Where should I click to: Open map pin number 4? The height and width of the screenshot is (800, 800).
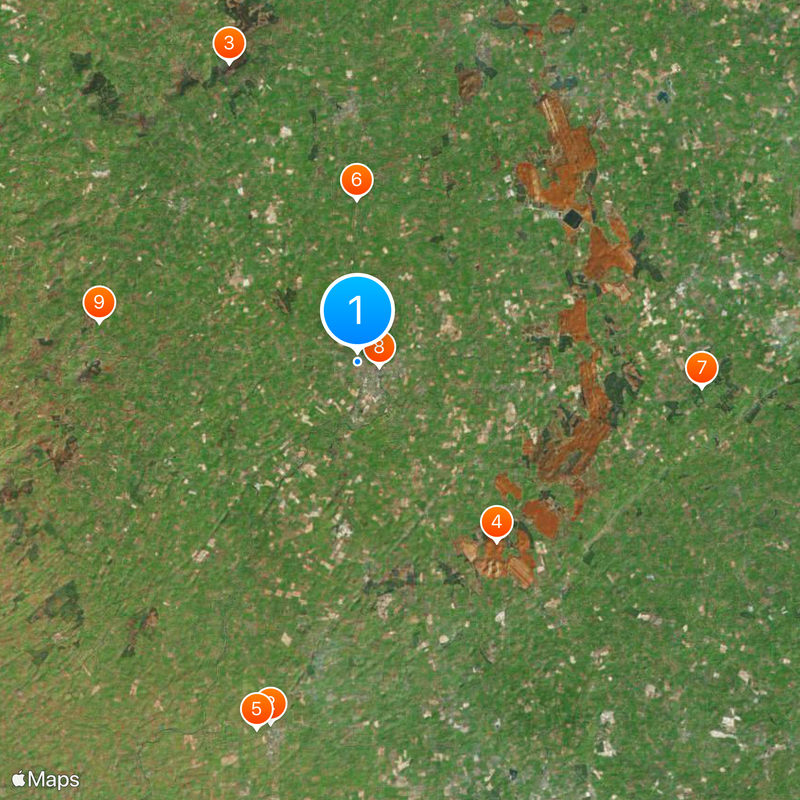[496, 521]
